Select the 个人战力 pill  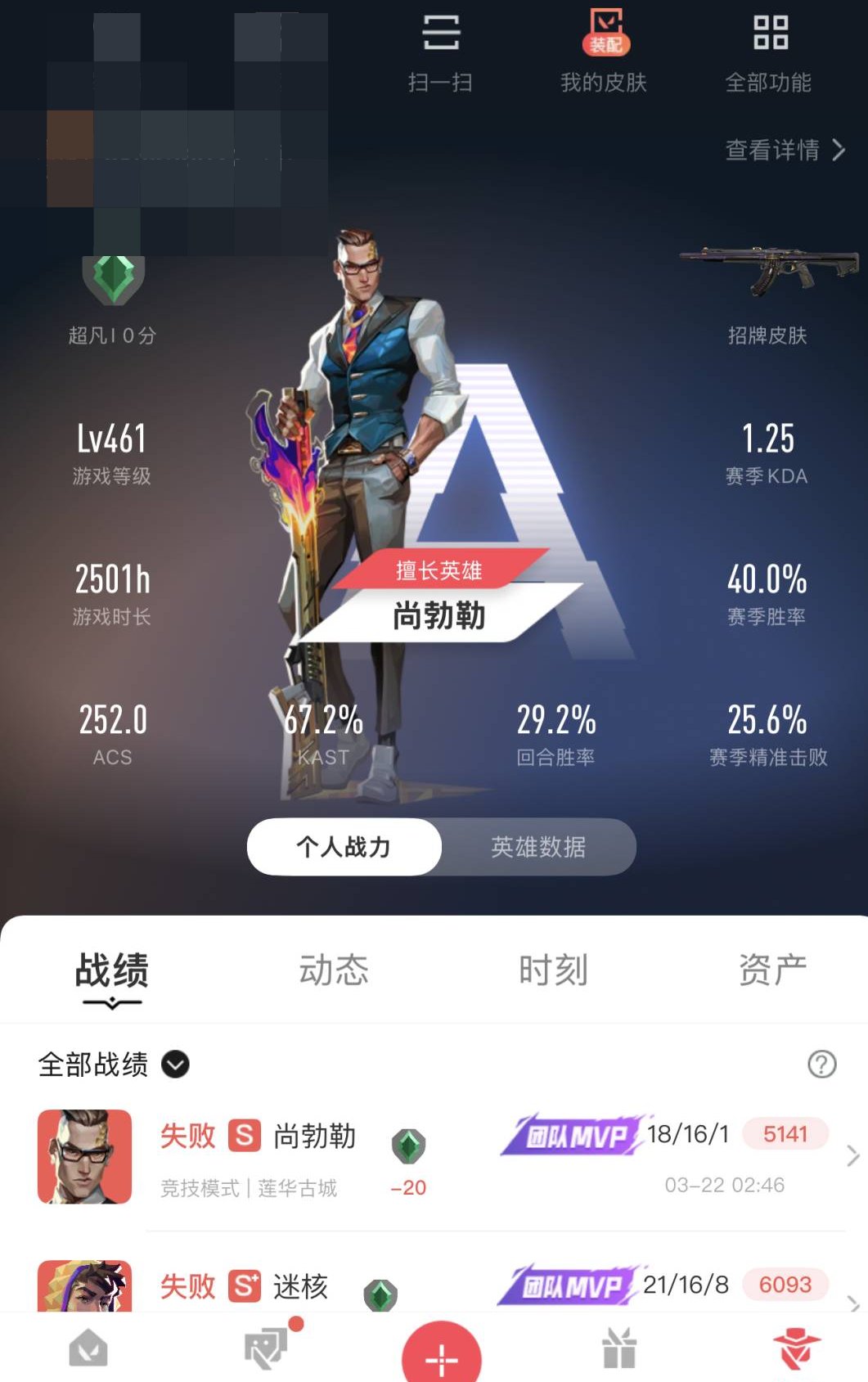pyautogui.click(x=343, y=848)
